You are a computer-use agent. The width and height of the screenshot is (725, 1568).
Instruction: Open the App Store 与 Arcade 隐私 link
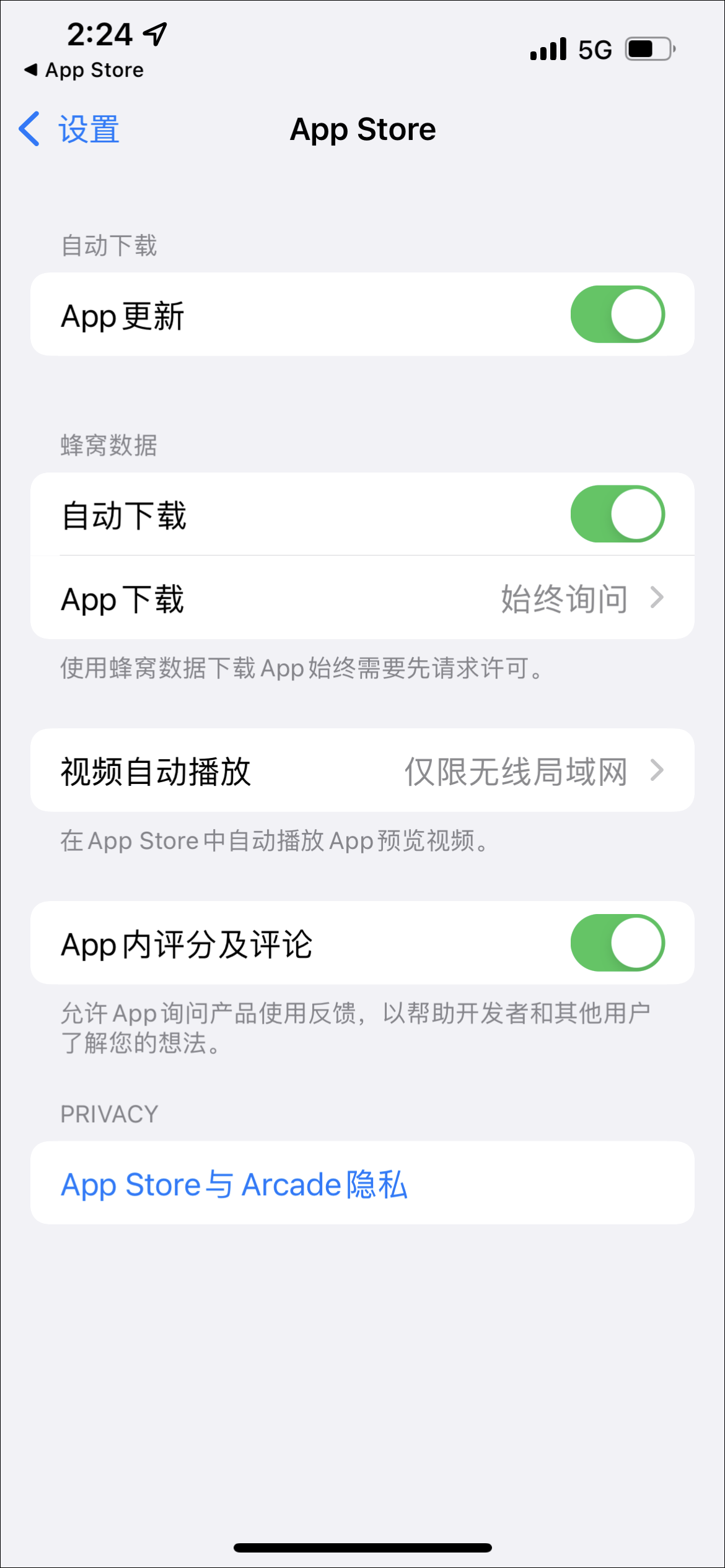pyautogui.click(x=234, y=1184)
